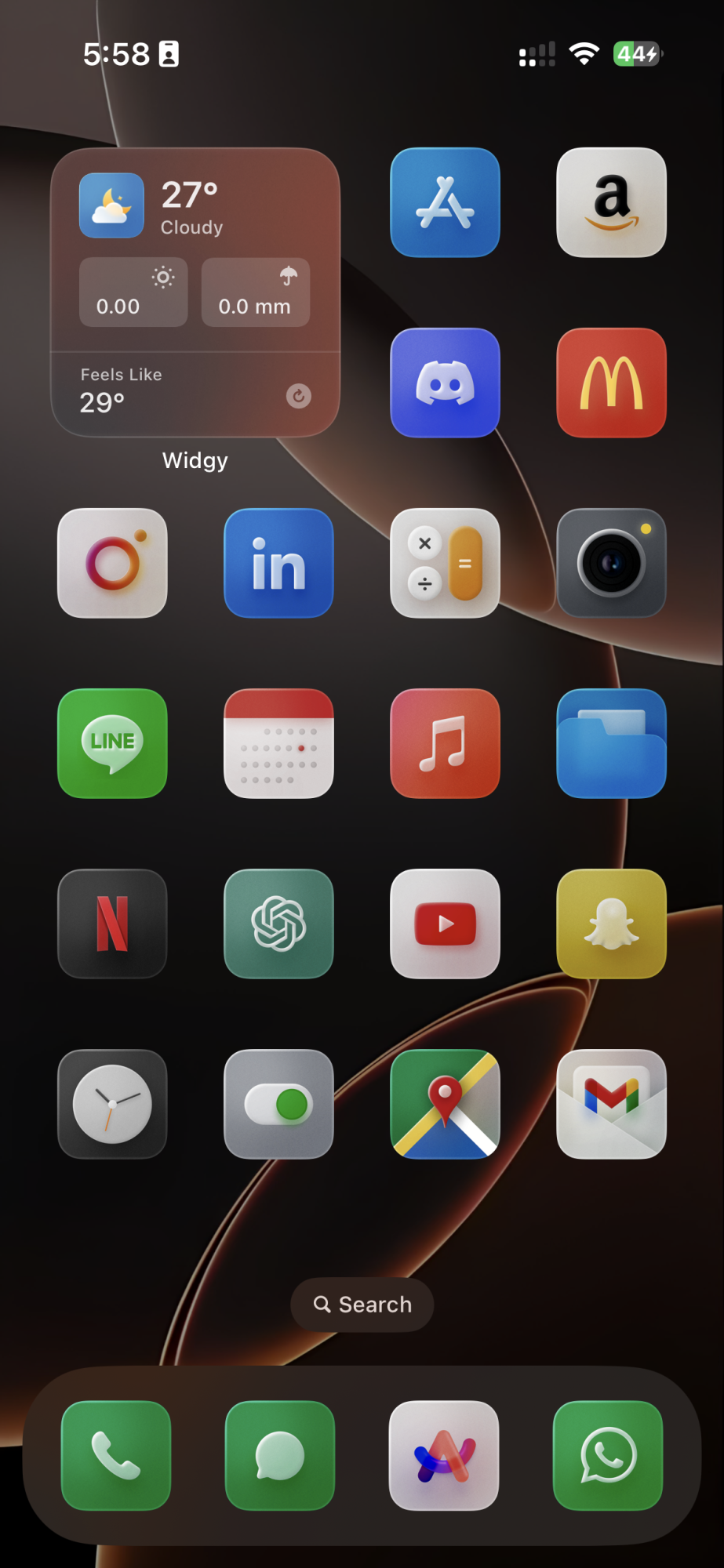Open Discord

(x=445, y=383)
